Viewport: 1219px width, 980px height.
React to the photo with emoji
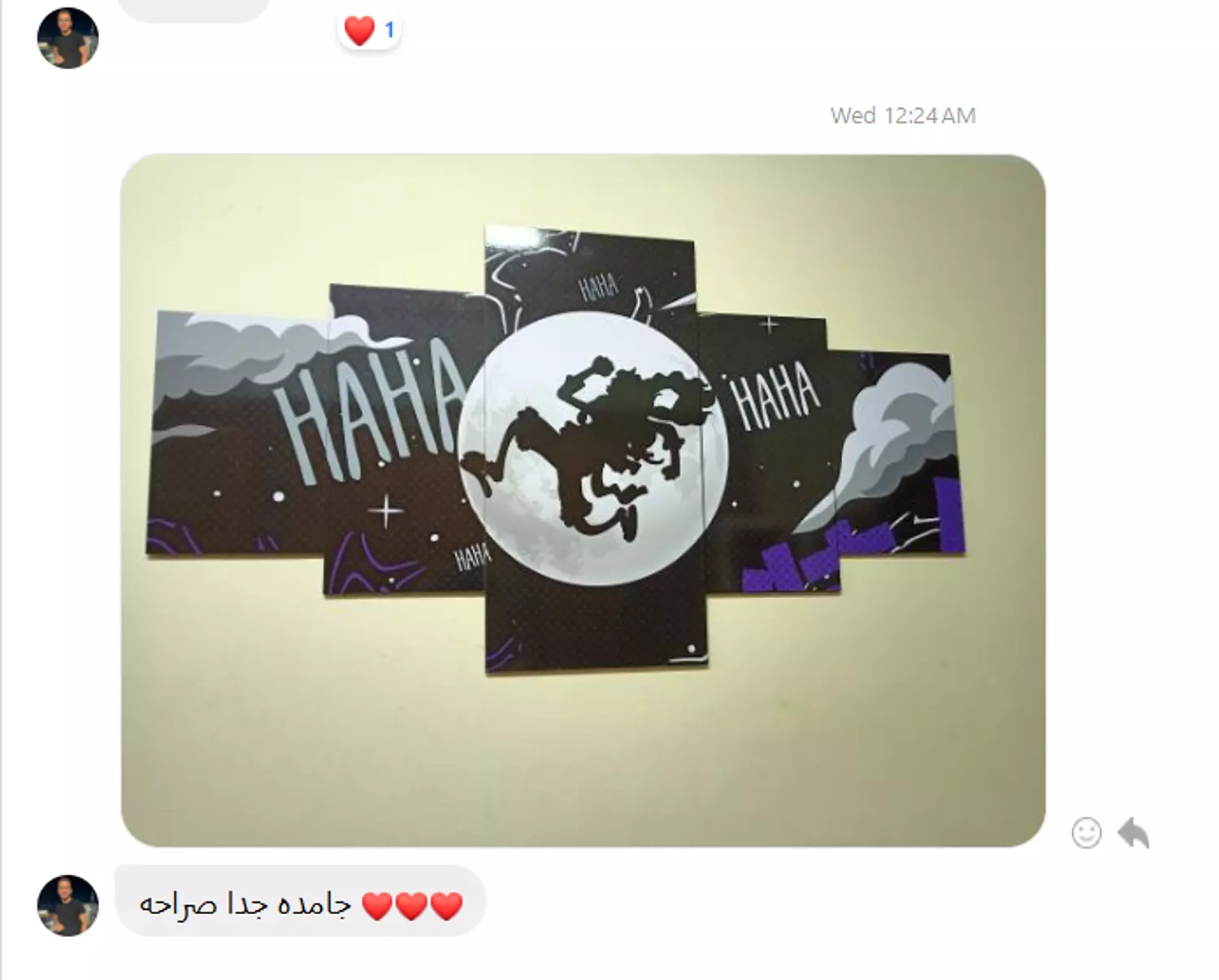click(x=1086, y=833)
